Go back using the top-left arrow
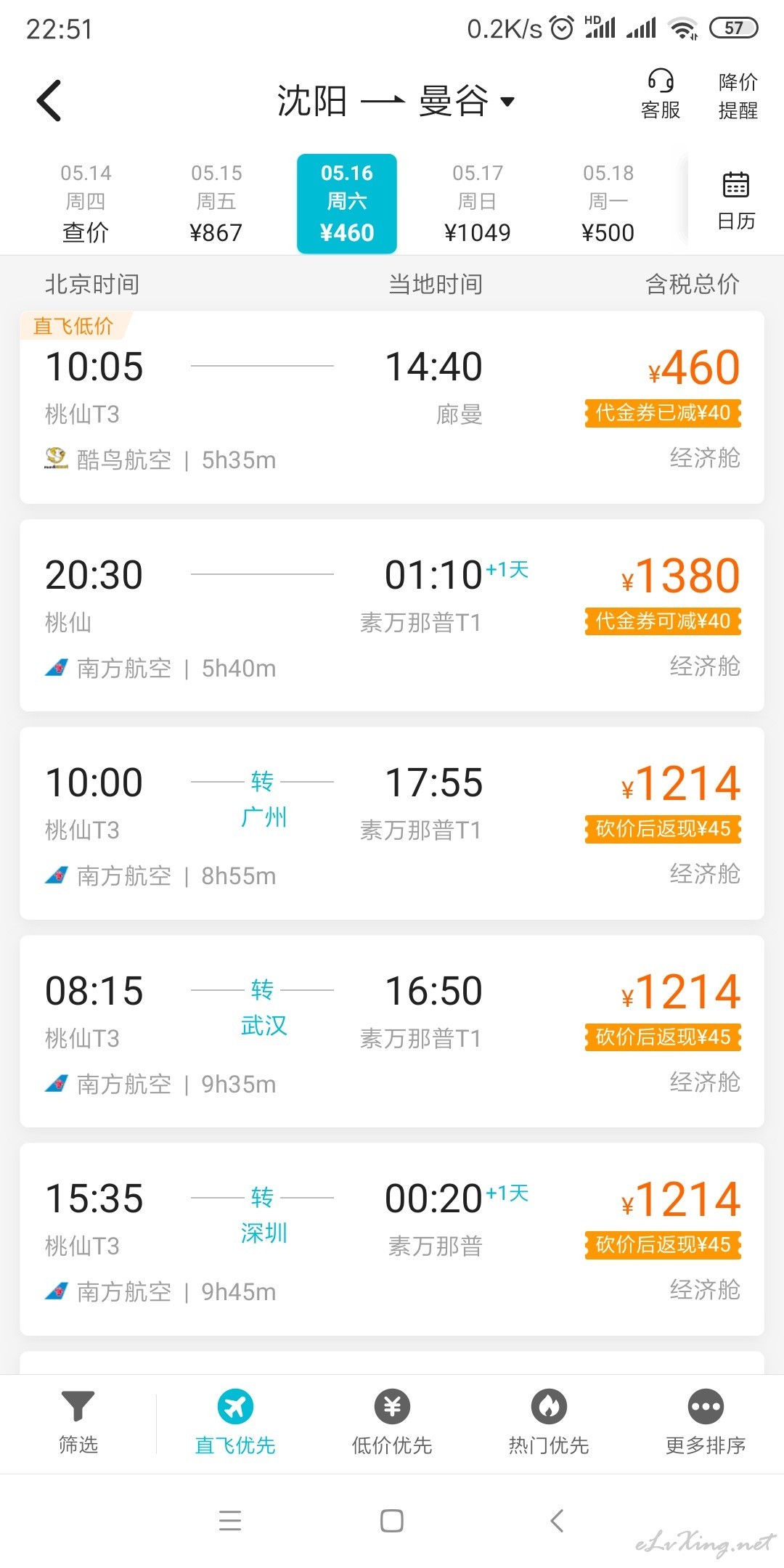The width and height of the screenshot is (784, 1568). click(49, 100)
